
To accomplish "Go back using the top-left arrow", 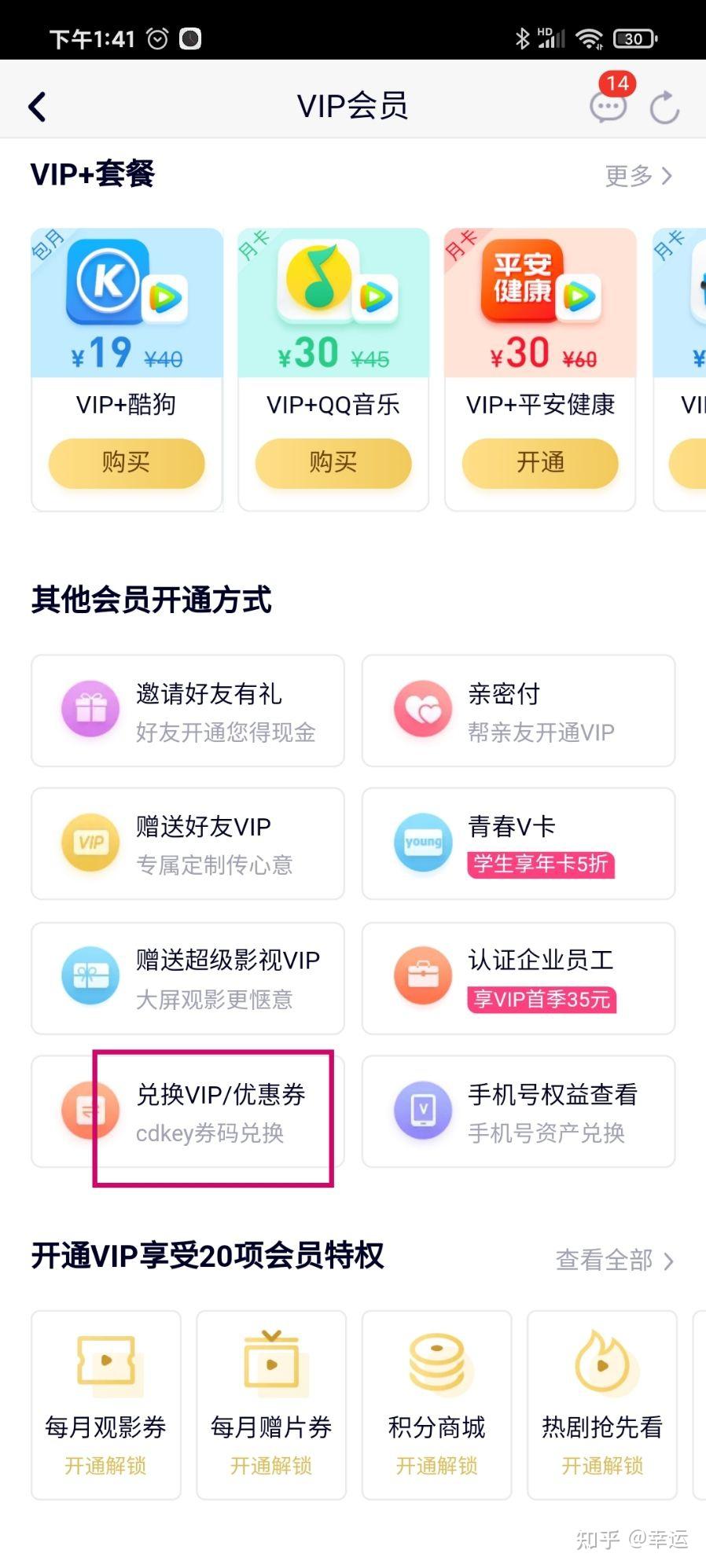I will pos(37,106).
